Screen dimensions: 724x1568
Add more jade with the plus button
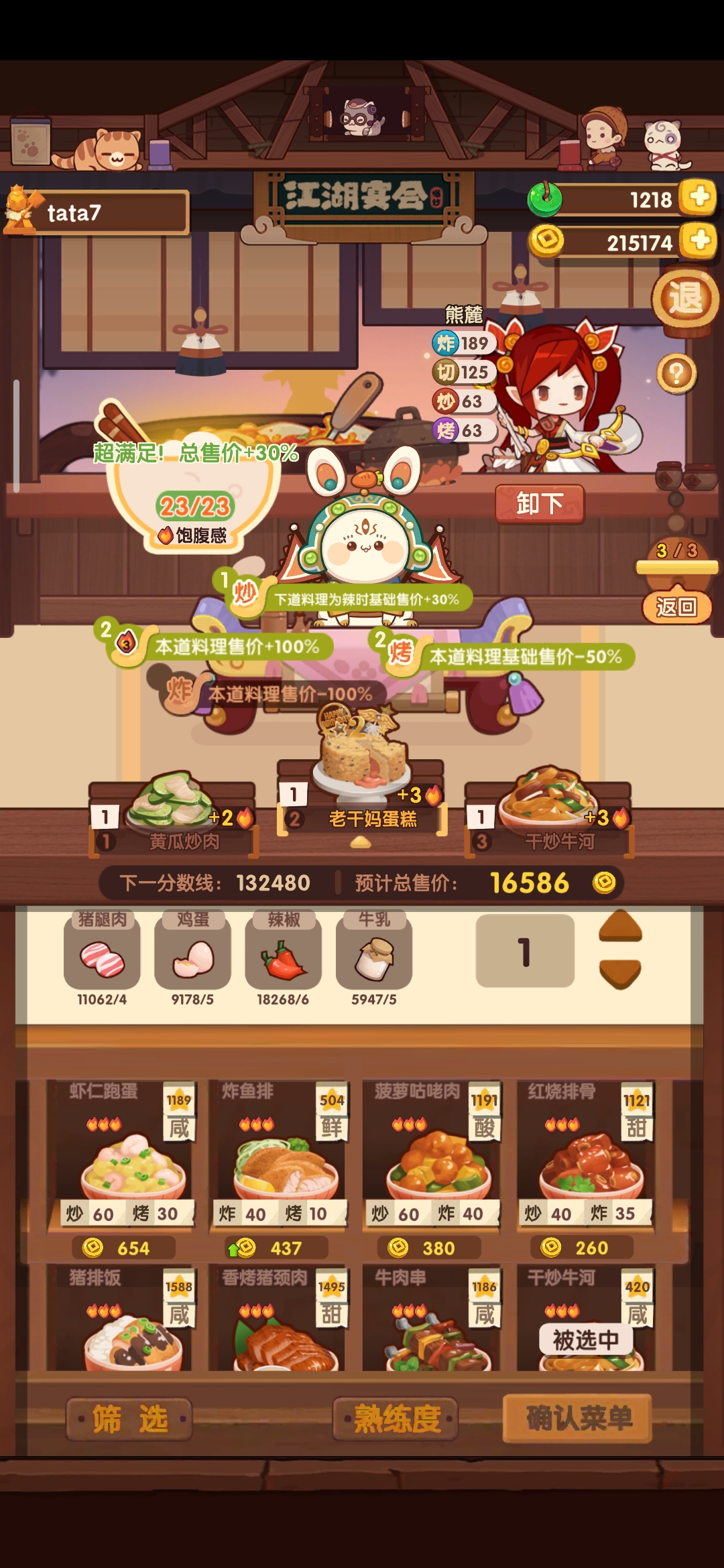[699, 198]
